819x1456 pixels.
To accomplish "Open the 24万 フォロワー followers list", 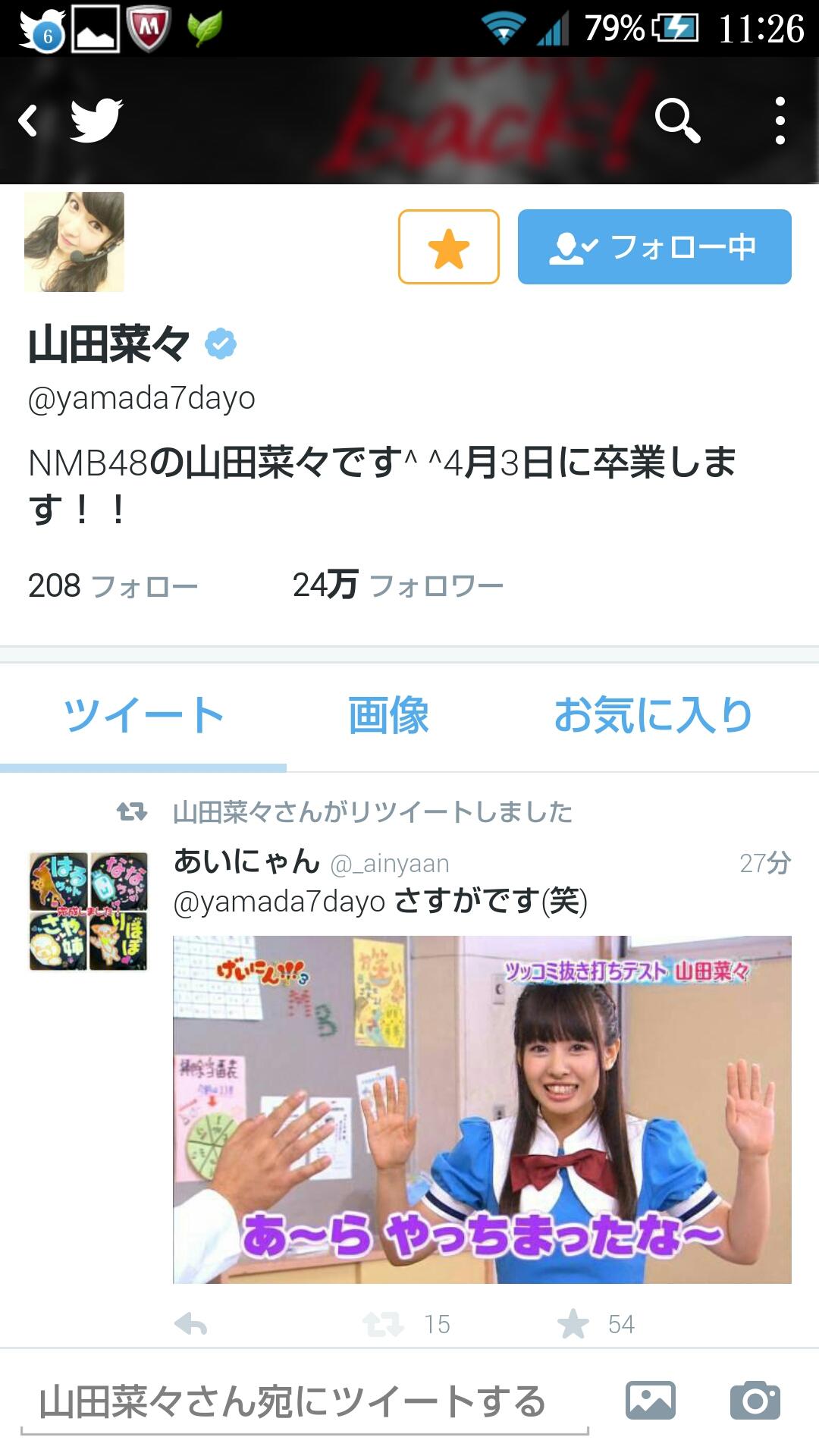I will [x=397, y=585].
